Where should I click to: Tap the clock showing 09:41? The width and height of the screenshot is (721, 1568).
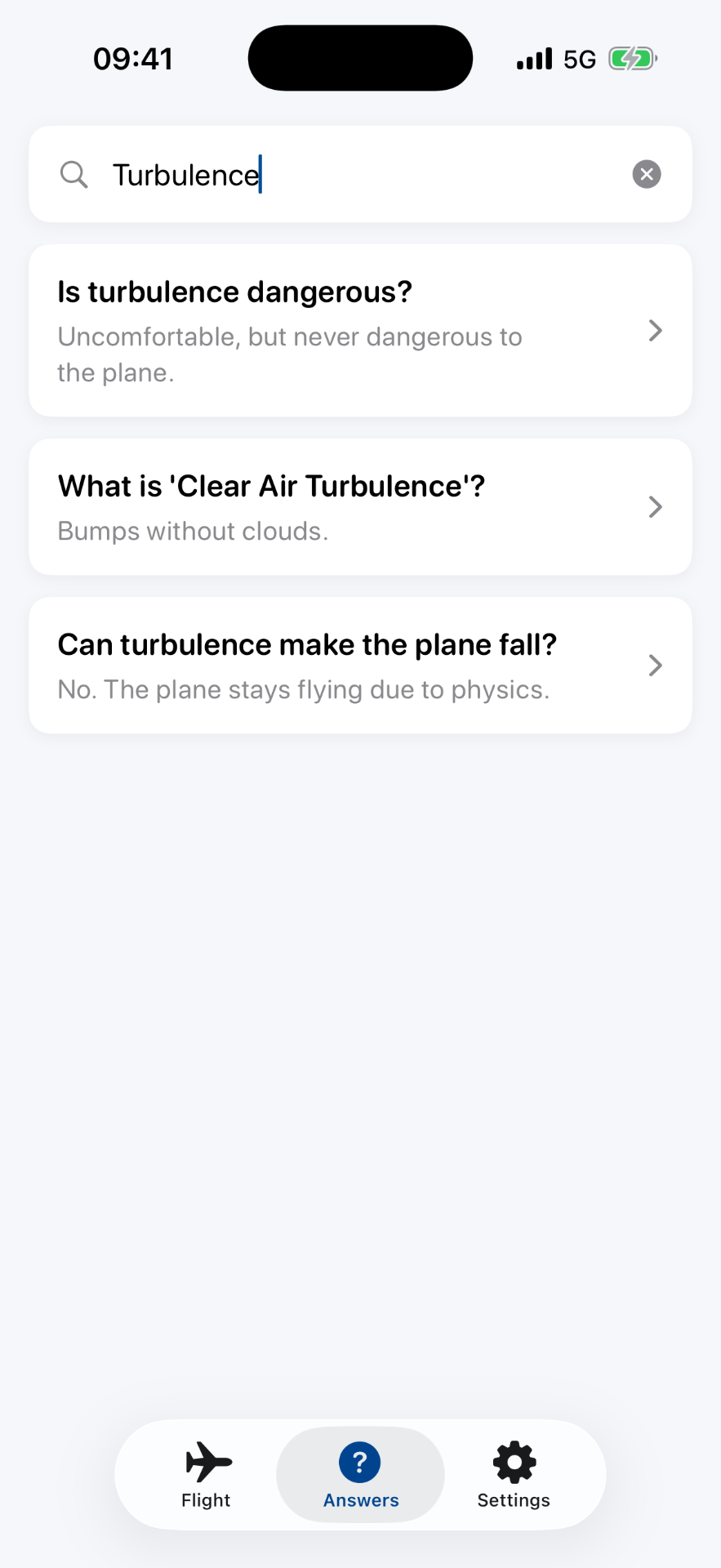[134, 57]
